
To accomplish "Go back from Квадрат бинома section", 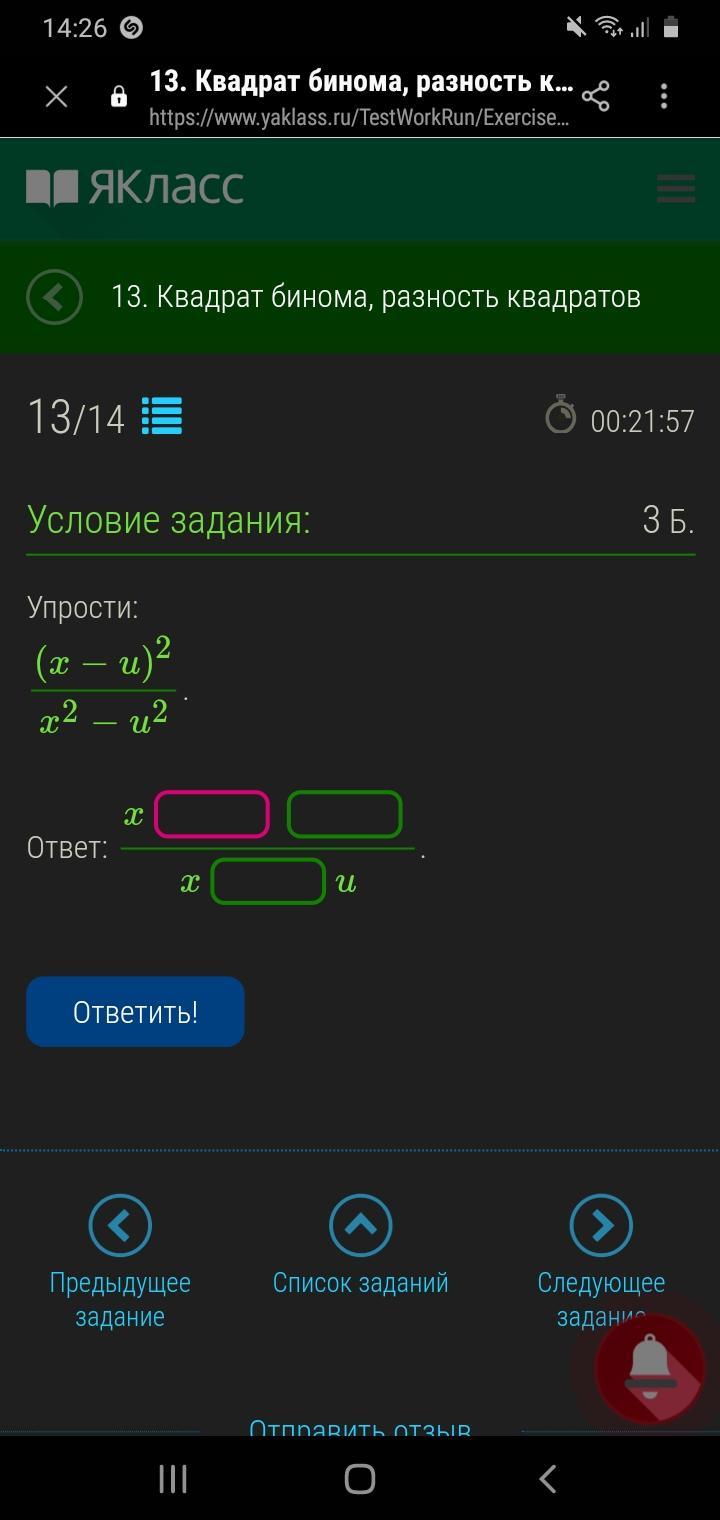I will point(54,297).
